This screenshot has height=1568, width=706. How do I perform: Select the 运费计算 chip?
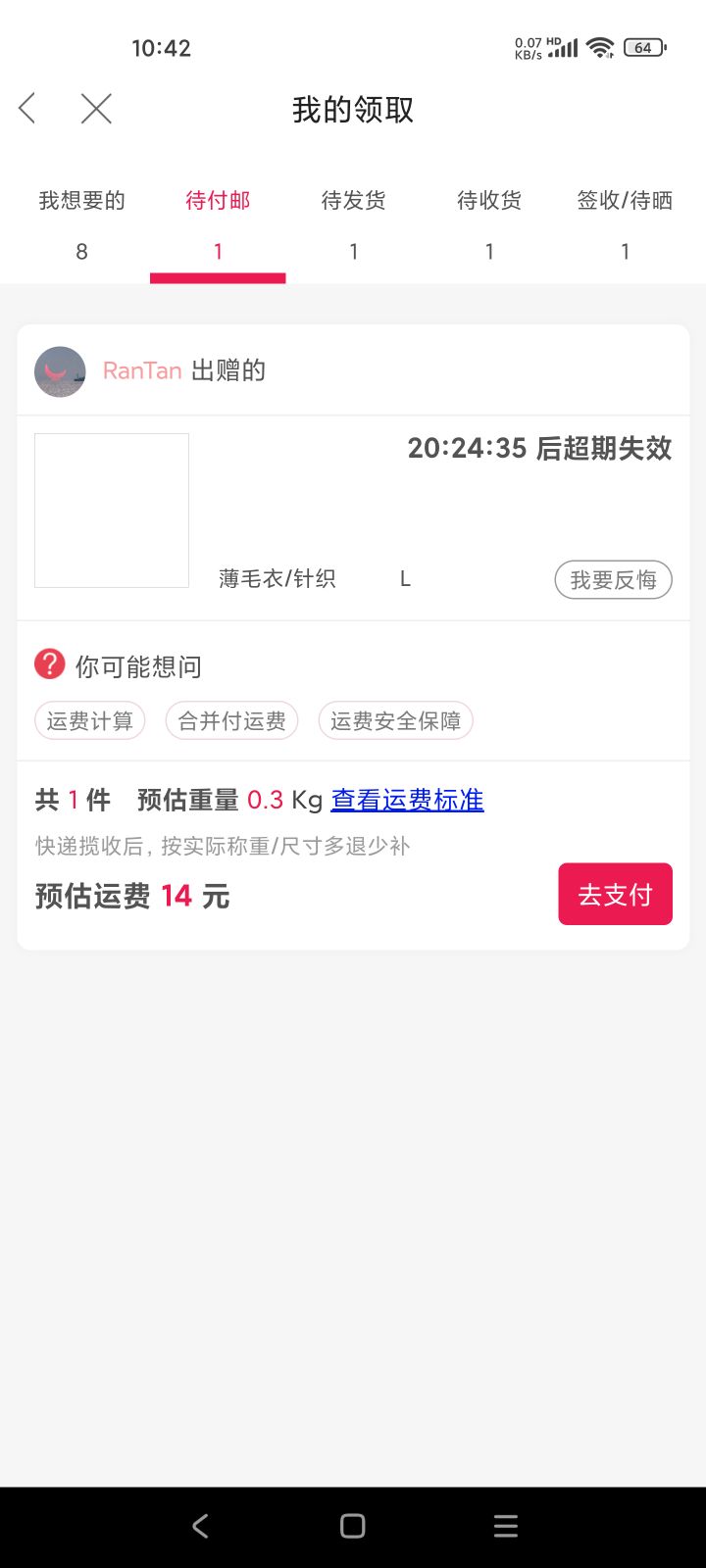point(89,721)
